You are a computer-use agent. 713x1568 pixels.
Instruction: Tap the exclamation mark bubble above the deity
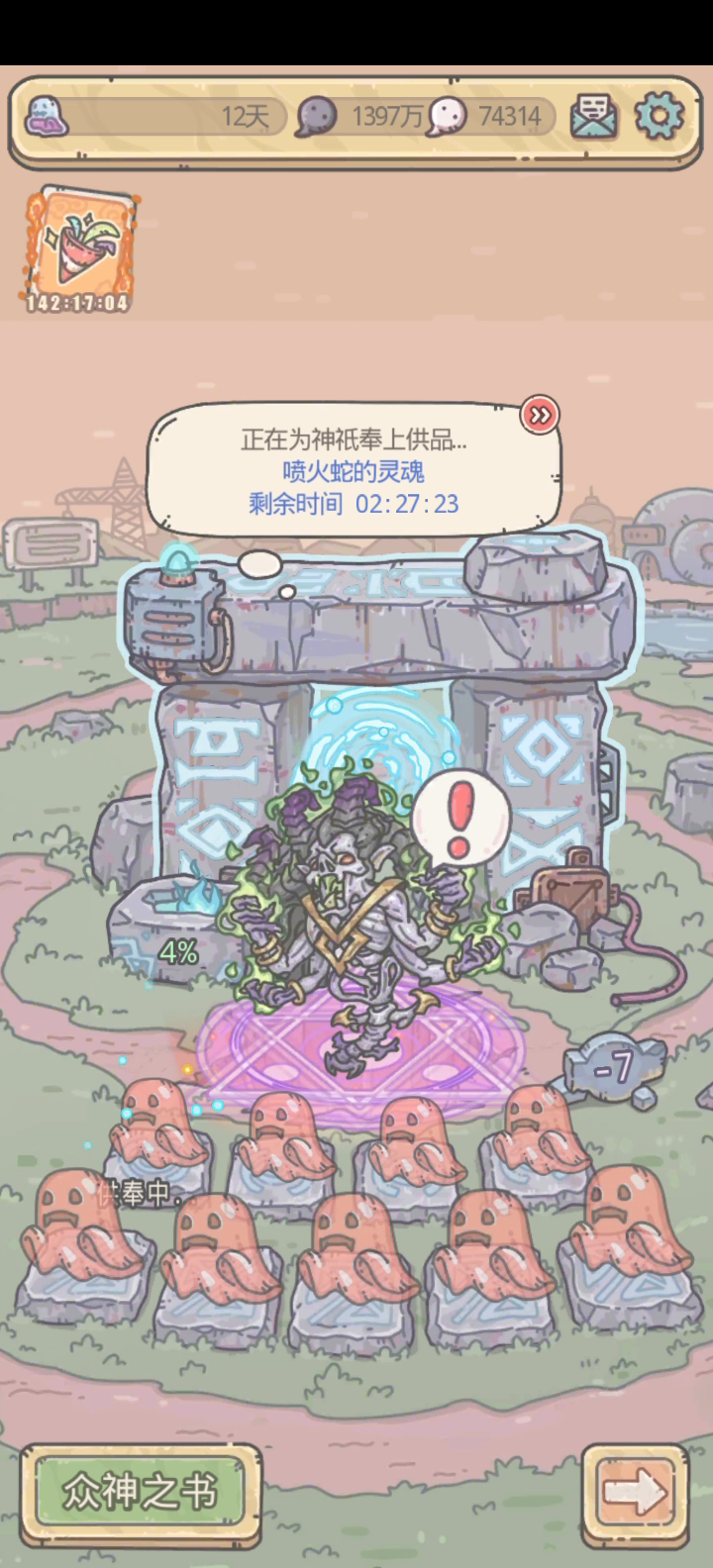tap(457, 817)
